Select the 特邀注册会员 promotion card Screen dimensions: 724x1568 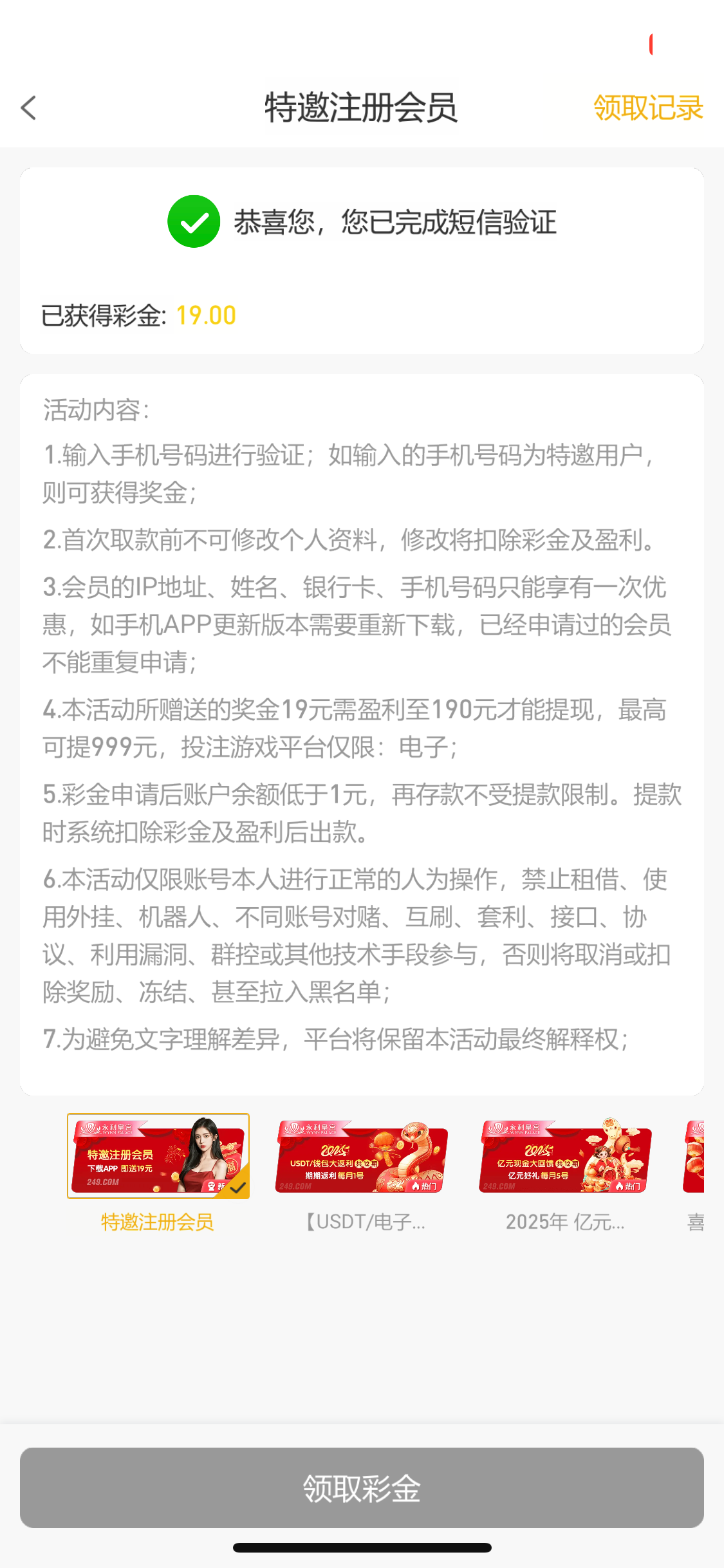tap(158, 1156)
